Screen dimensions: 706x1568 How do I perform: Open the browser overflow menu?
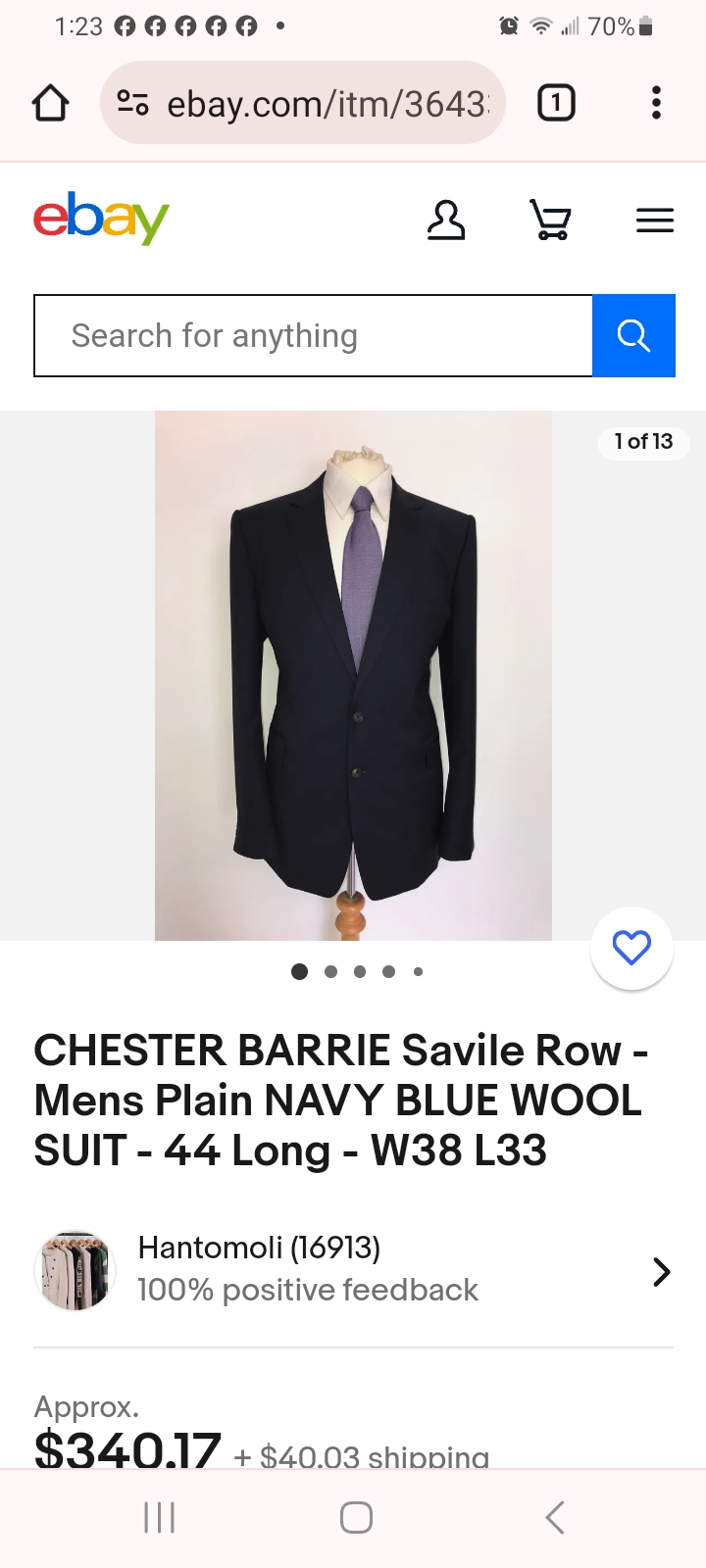pos(656,103)
